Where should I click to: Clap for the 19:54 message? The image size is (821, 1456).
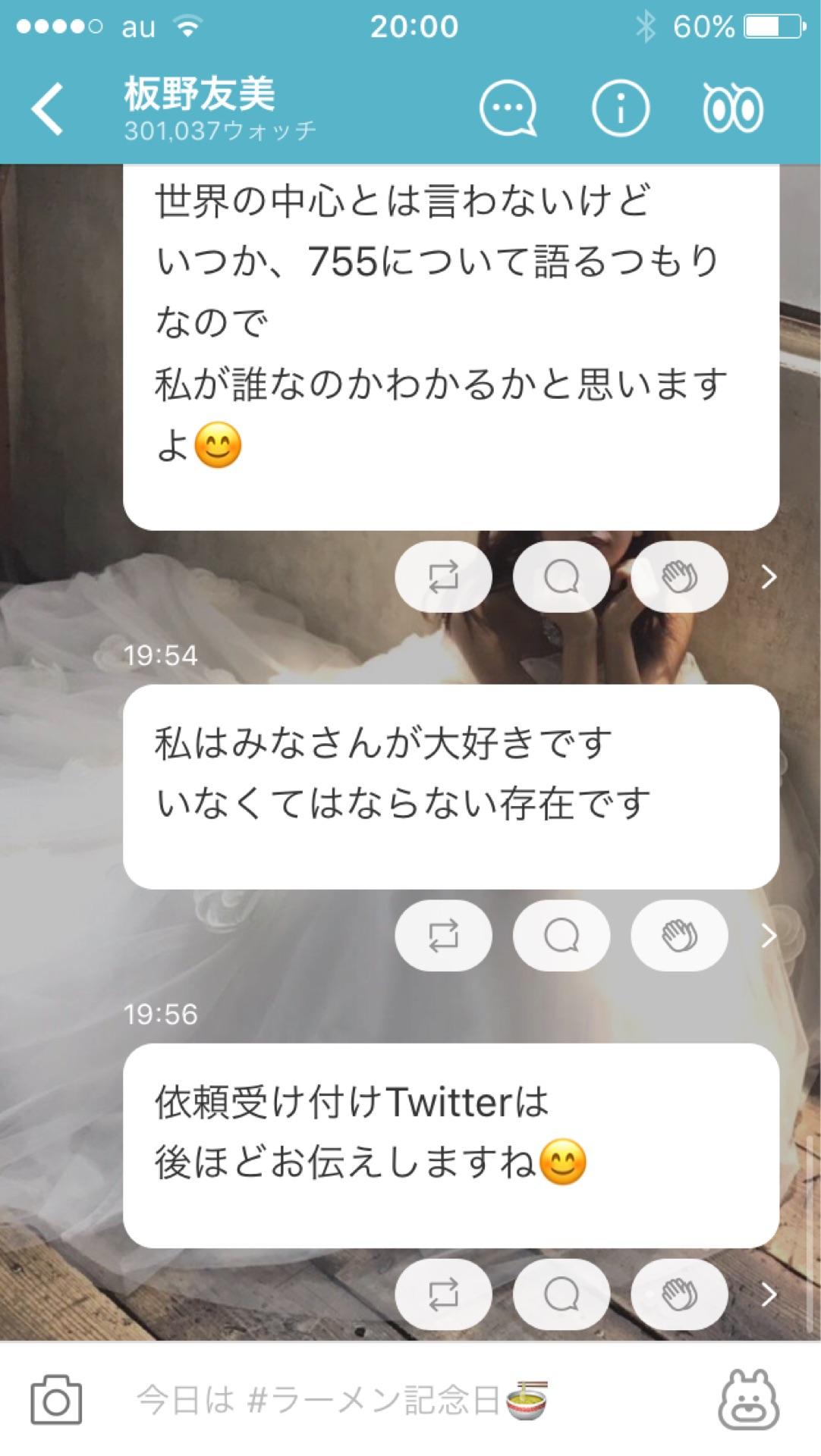coord(679,935)
